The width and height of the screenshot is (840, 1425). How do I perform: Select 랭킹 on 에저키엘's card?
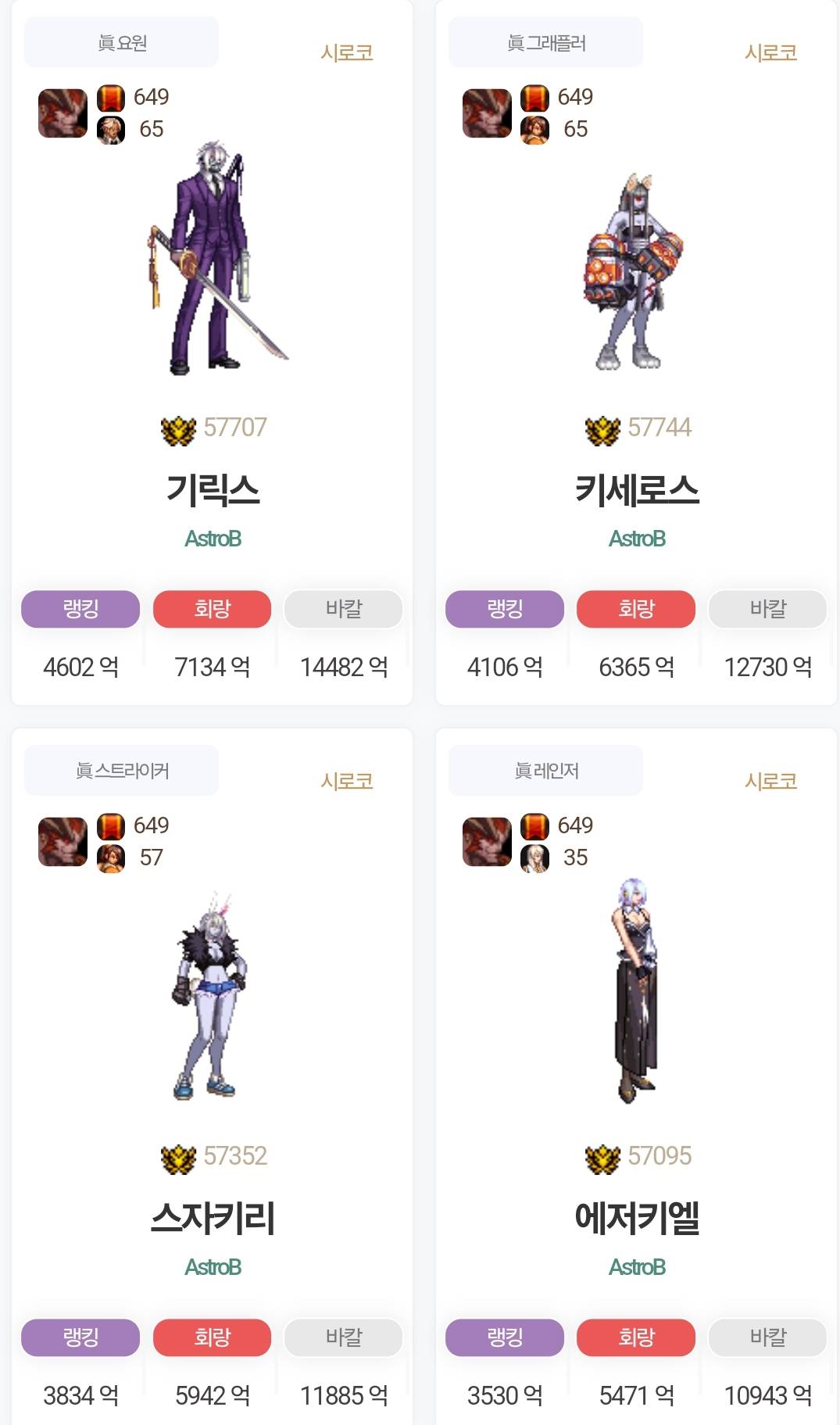[505, 1337]
